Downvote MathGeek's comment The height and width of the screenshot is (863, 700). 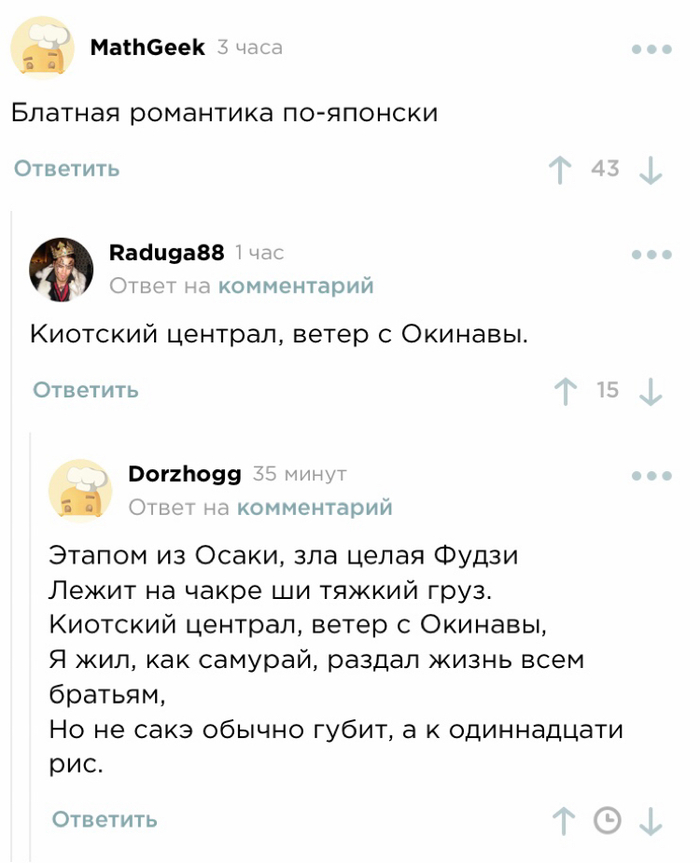coord(651,170)
